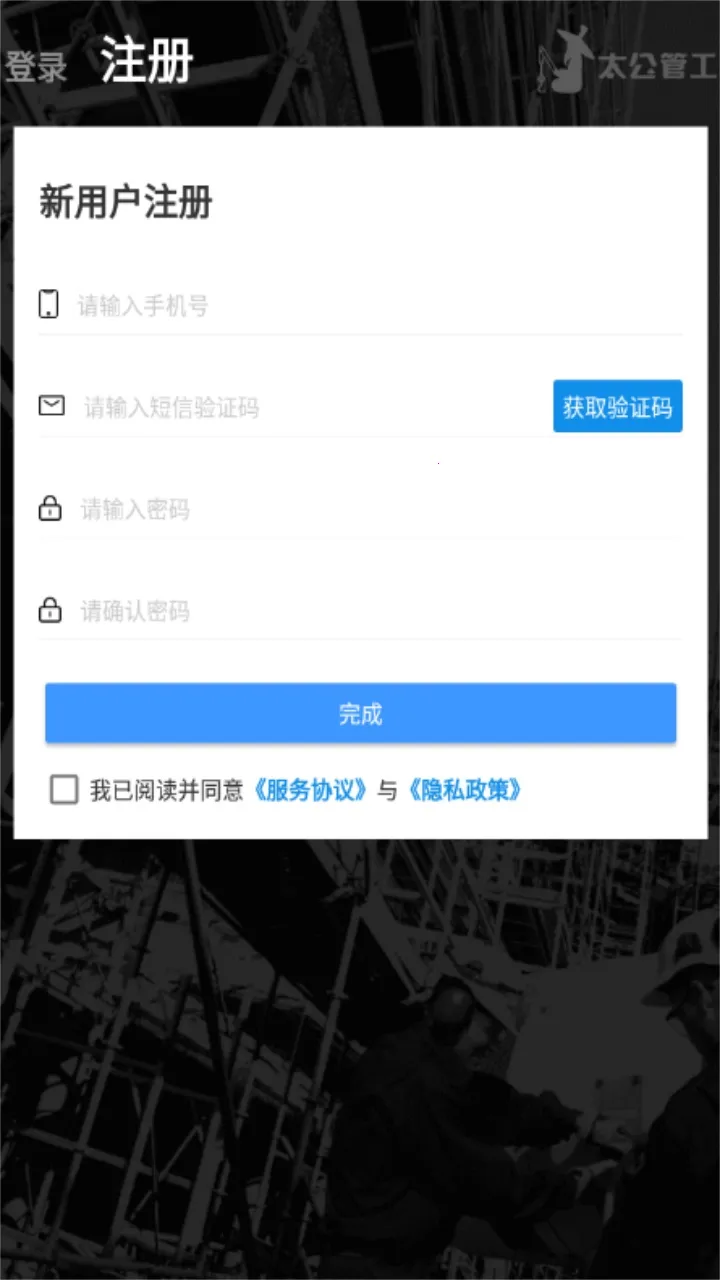View the 隐私政策 privacy policy
720x1280 pixels.
468,789
